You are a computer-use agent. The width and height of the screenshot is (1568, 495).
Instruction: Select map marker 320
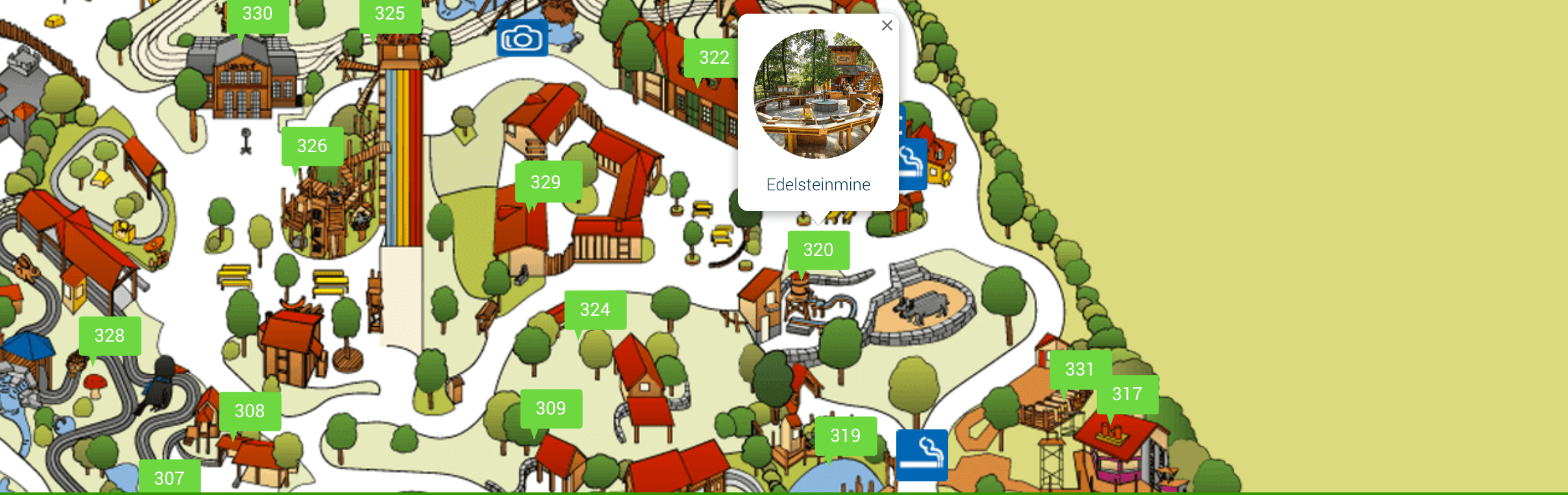click(x=818, y=250)
